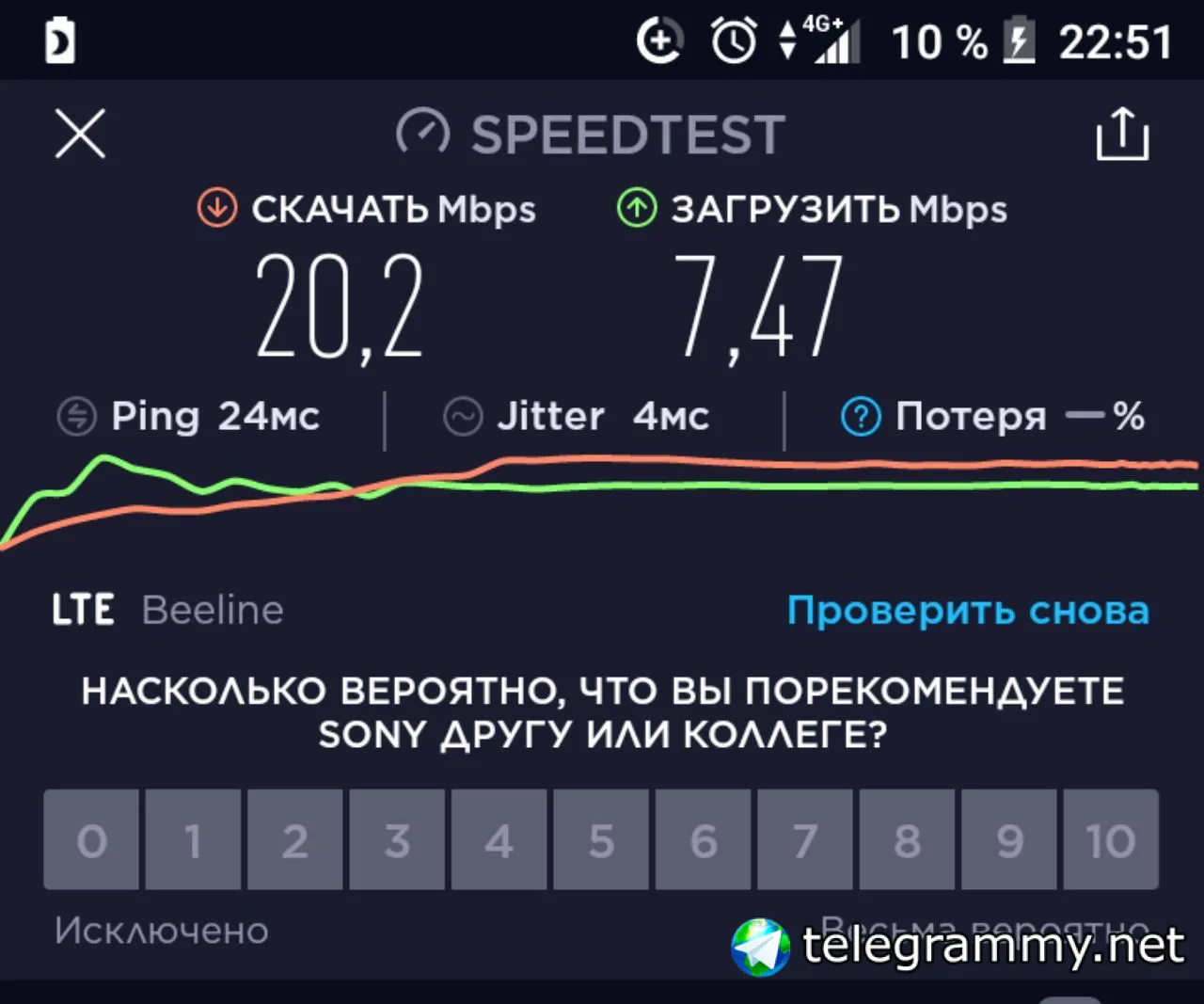
Task: Rate recommendation as 1
Action: point(193,839)
